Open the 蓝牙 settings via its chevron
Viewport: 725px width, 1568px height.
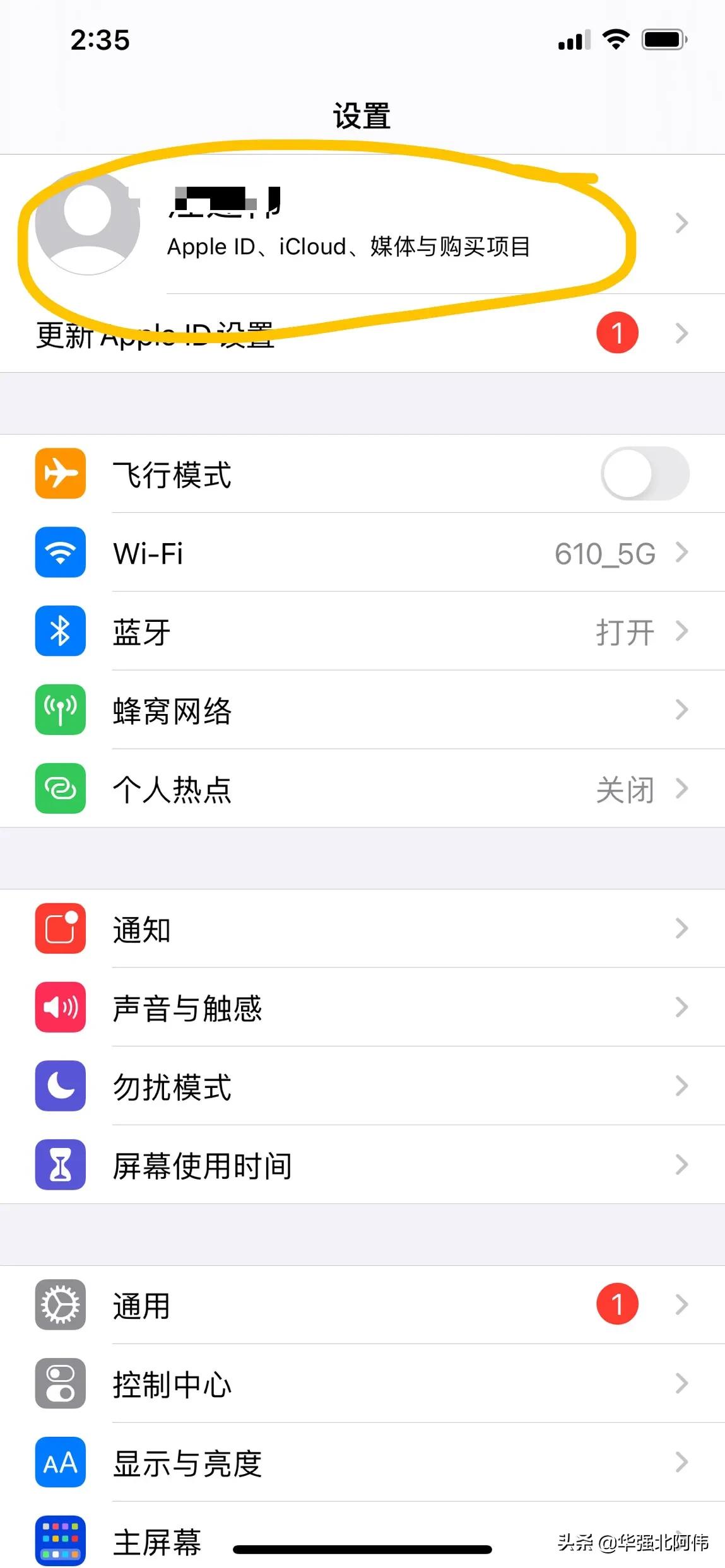681,632
